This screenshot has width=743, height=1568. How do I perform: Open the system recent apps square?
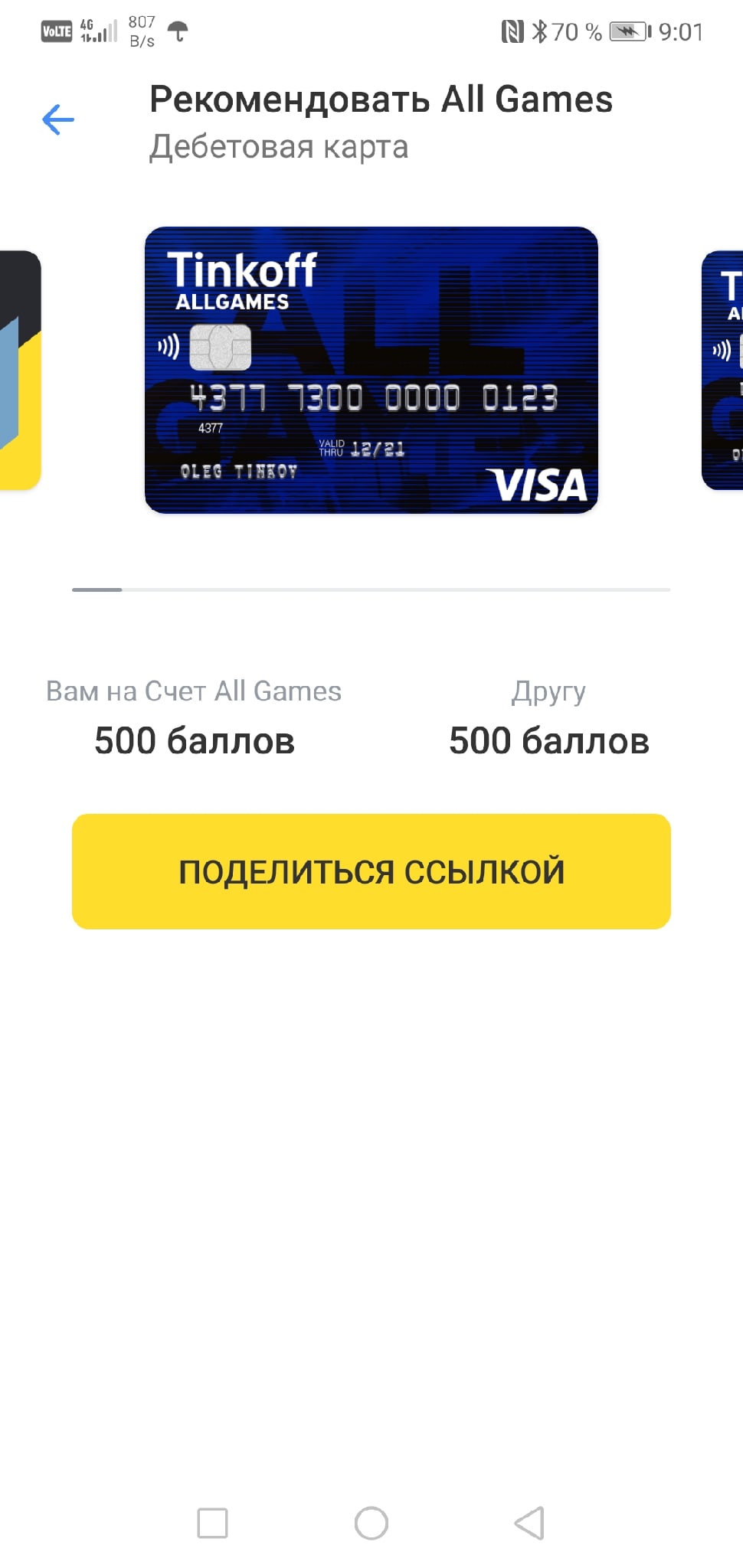click(212, 1523)
